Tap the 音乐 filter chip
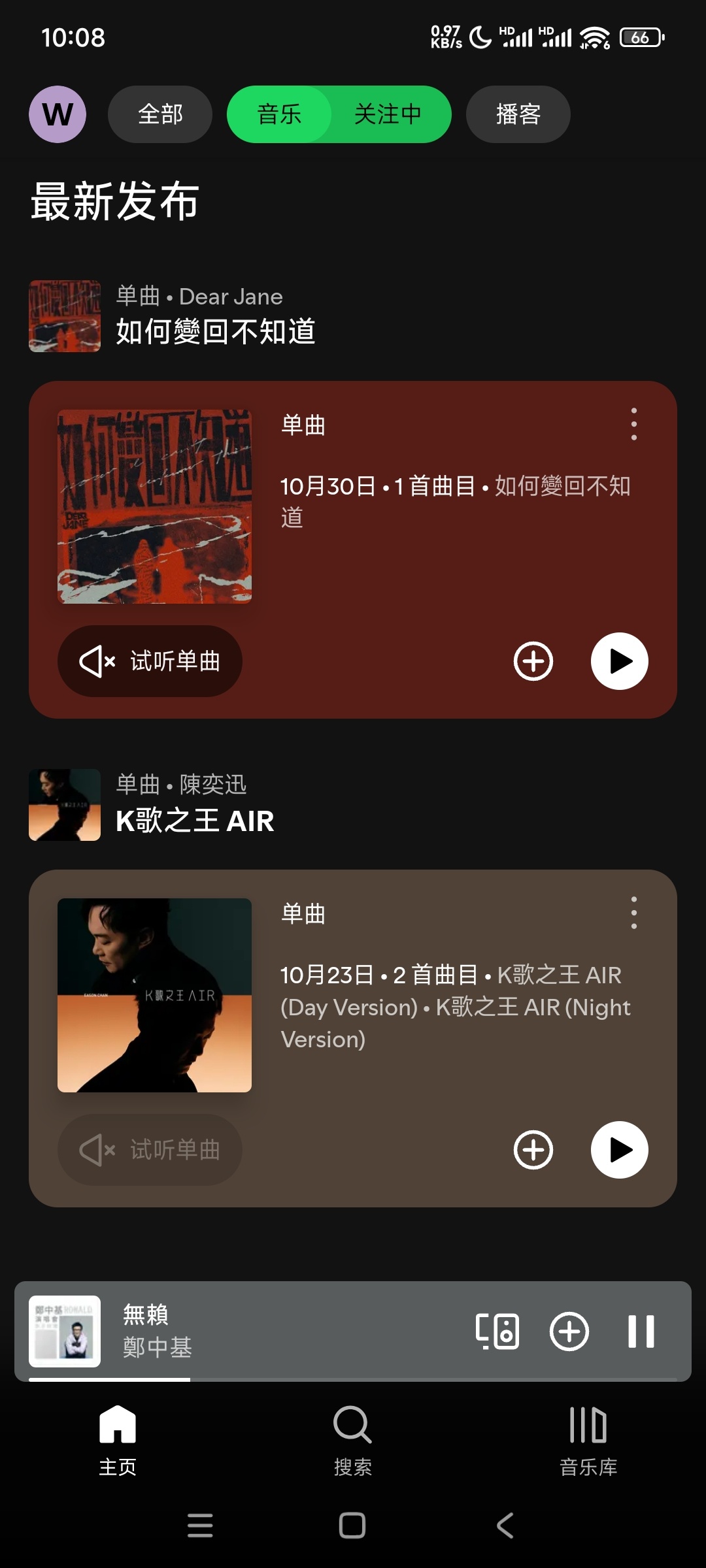Screen dimensions: 706x1568 click(x=279, y=114)
